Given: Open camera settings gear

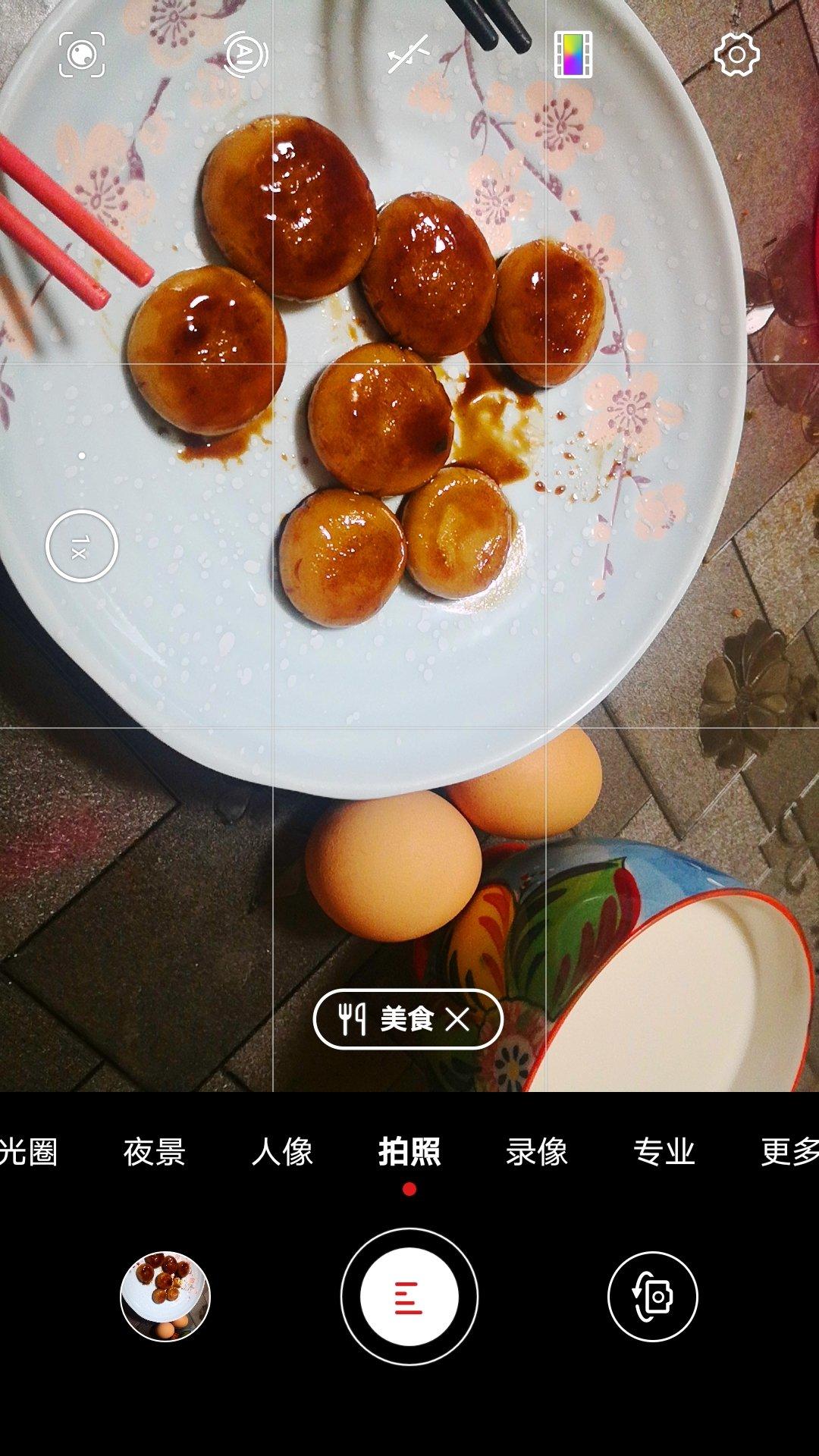Looking at the screenshot, I should tap(736, 55).
